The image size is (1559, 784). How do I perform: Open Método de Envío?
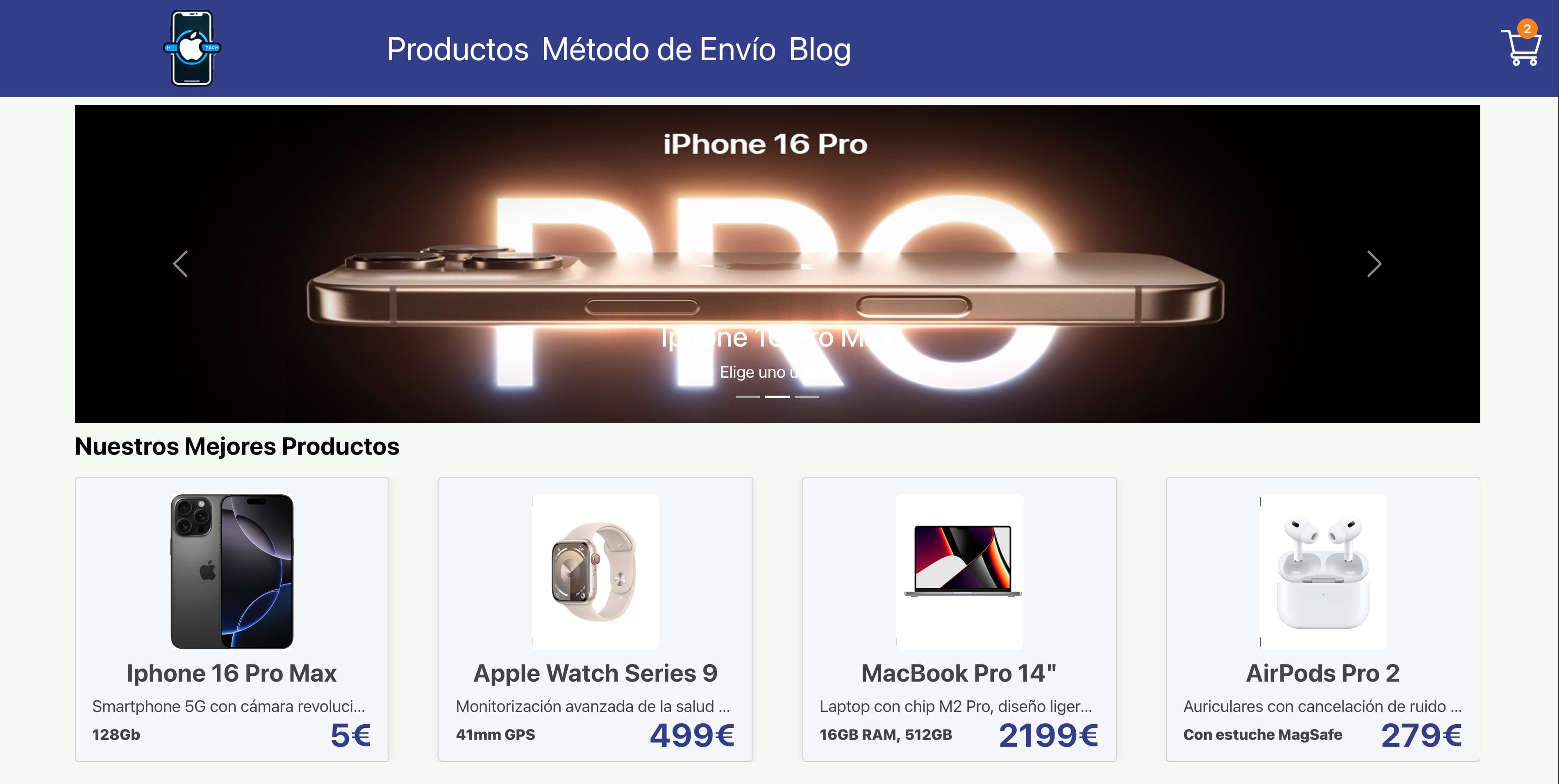point(659,49)
